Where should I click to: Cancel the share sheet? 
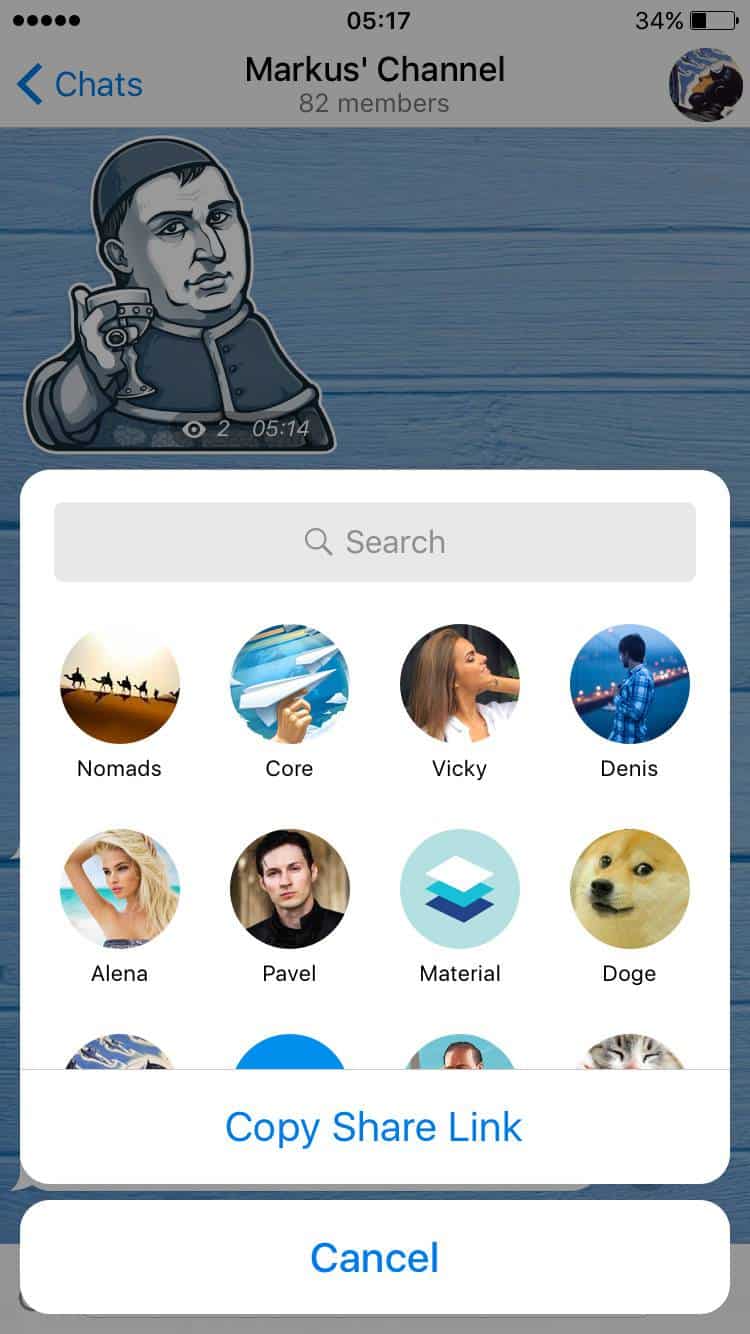[x=374, y=1258]
